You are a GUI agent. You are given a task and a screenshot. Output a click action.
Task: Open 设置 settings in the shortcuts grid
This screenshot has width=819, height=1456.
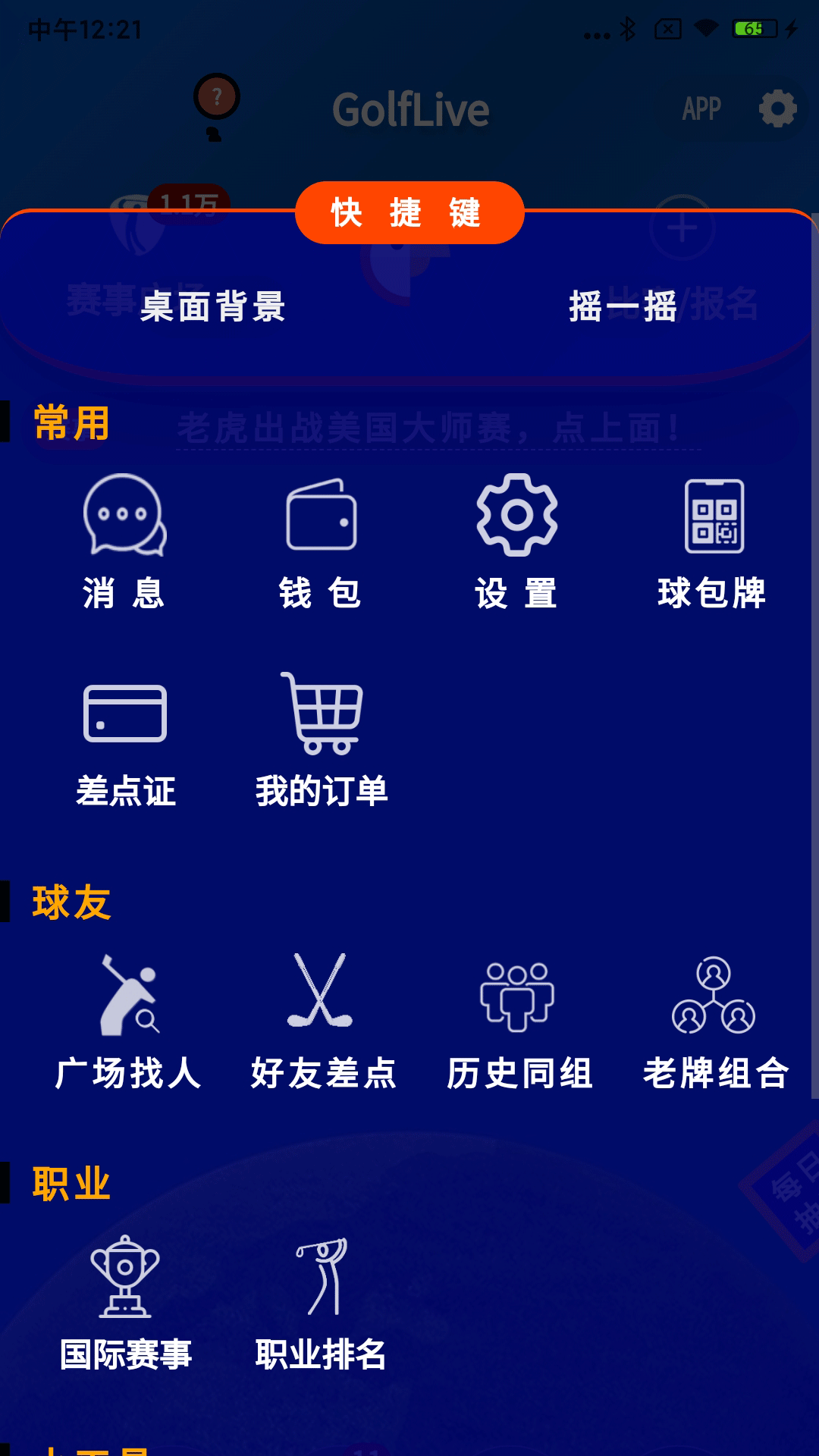[516, 542]
